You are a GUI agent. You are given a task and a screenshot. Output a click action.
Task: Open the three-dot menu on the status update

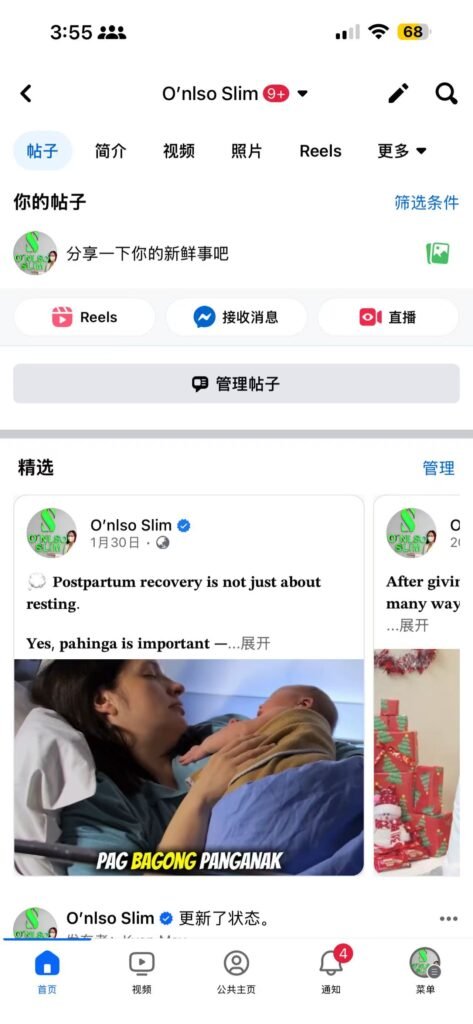click(448, 919)
